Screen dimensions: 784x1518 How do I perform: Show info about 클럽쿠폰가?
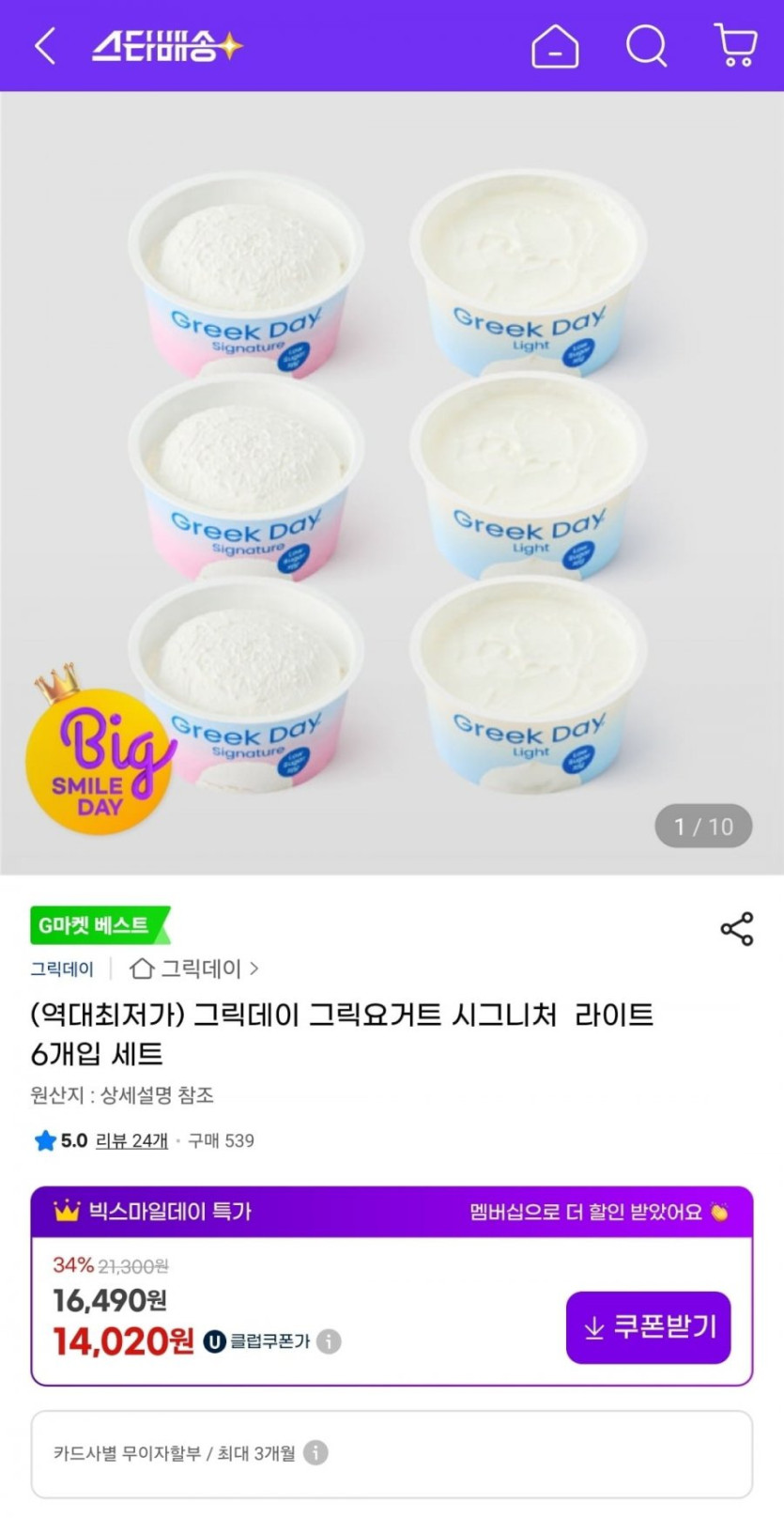[329, 1341]
